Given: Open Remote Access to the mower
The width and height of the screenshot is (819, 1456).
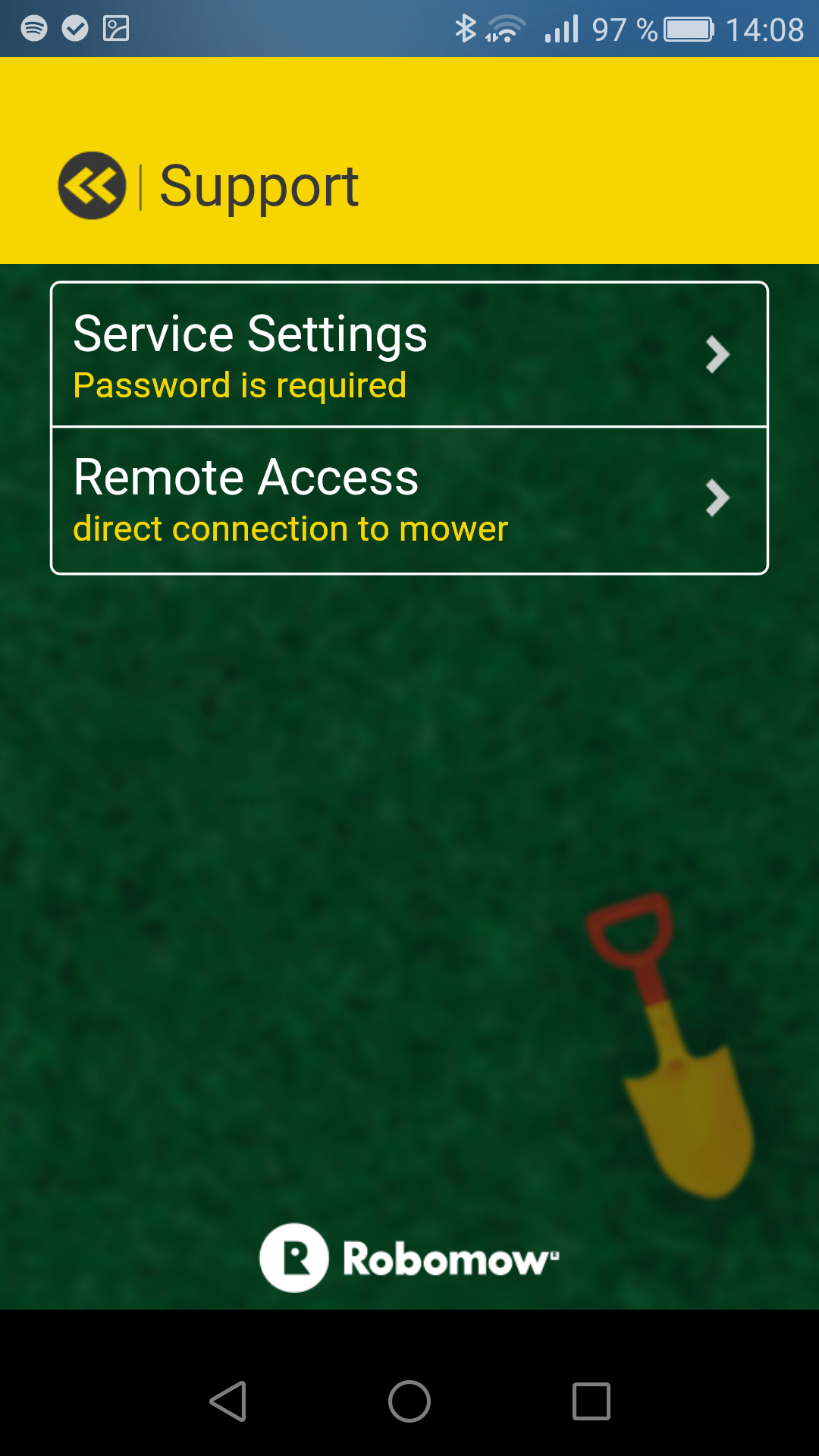Looking at the screenshot, I should (409, 500).
